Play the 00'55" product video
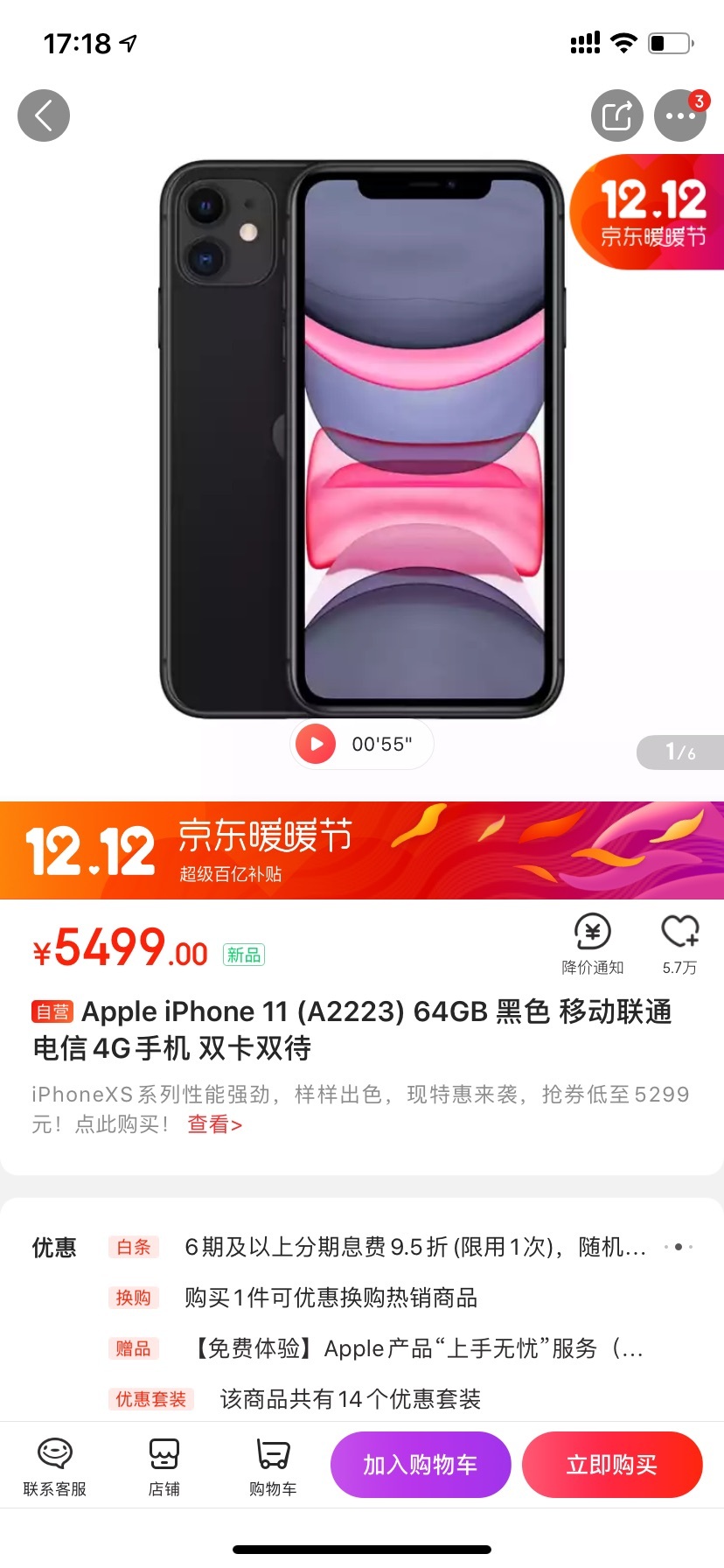This screenshot has height=1568, width=724. point(362,745)
